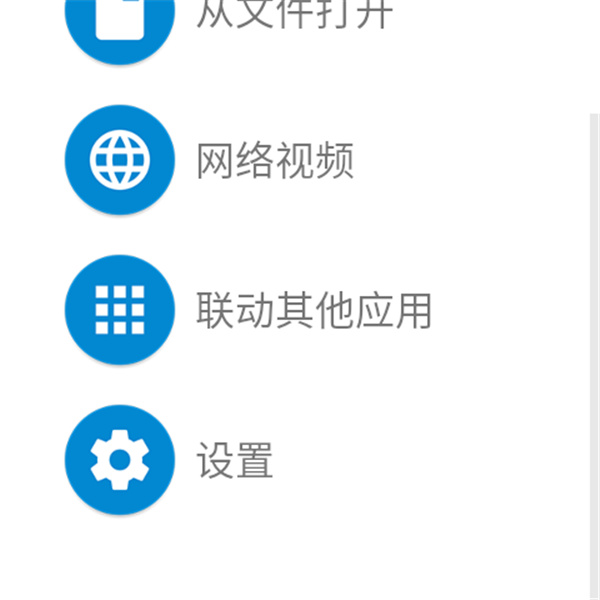Open 设置 (settings)
Viewport: 600px width, 600px height.
pyautogui.click(x=235, y=461)
